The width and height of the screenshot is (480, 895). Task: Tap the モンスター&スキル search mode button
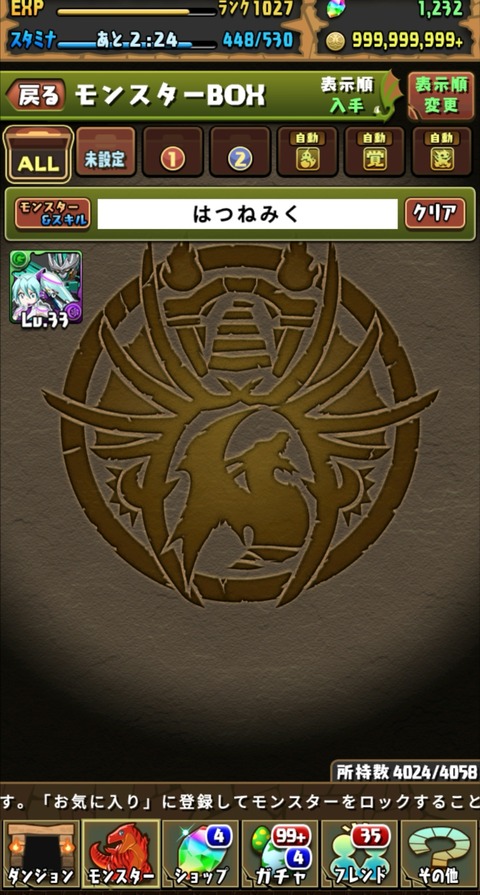pyautogui.click(x=53, y=214)
